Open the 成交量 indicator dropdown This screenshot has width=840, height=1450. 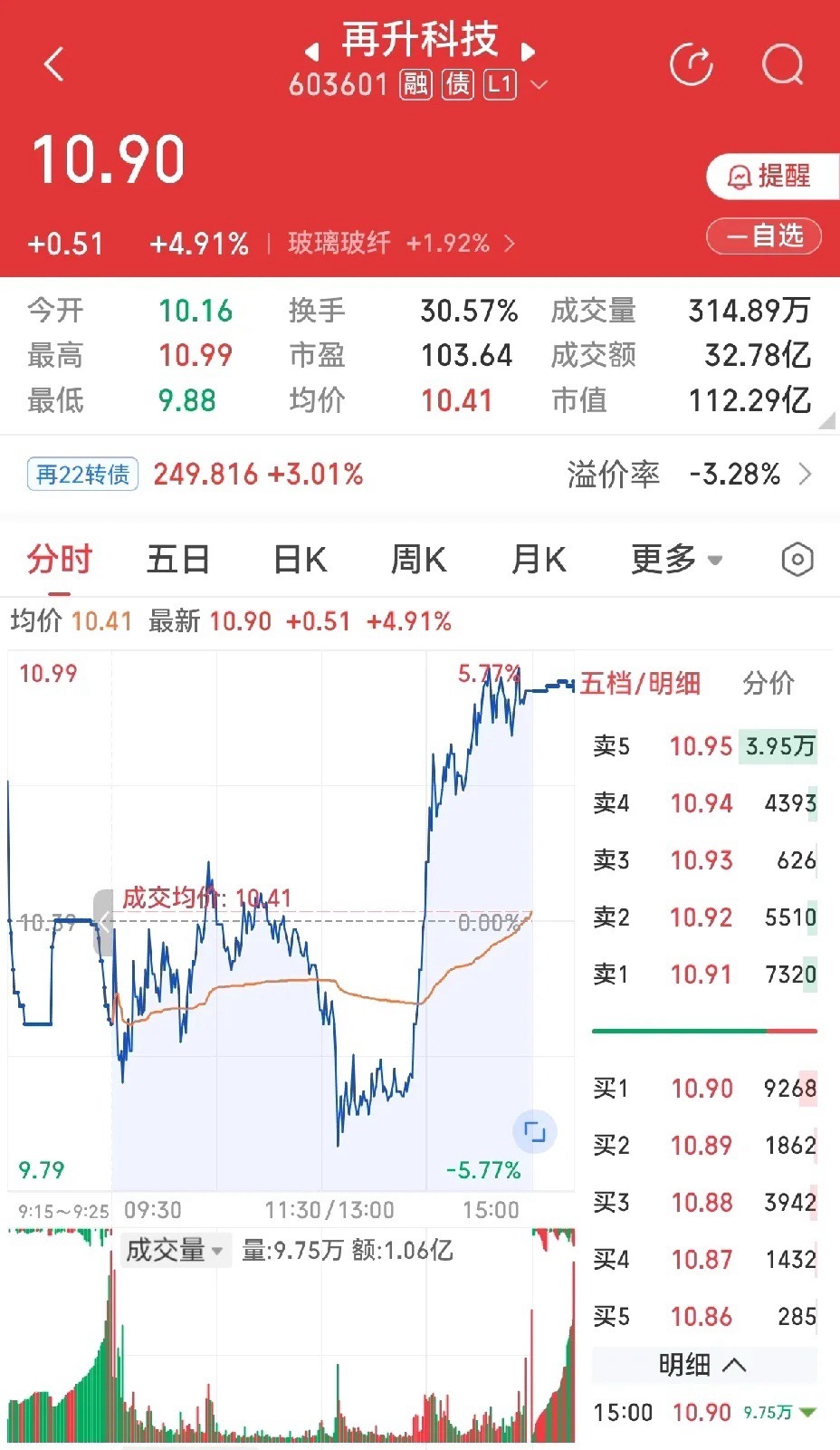(x=174, y=1251)
